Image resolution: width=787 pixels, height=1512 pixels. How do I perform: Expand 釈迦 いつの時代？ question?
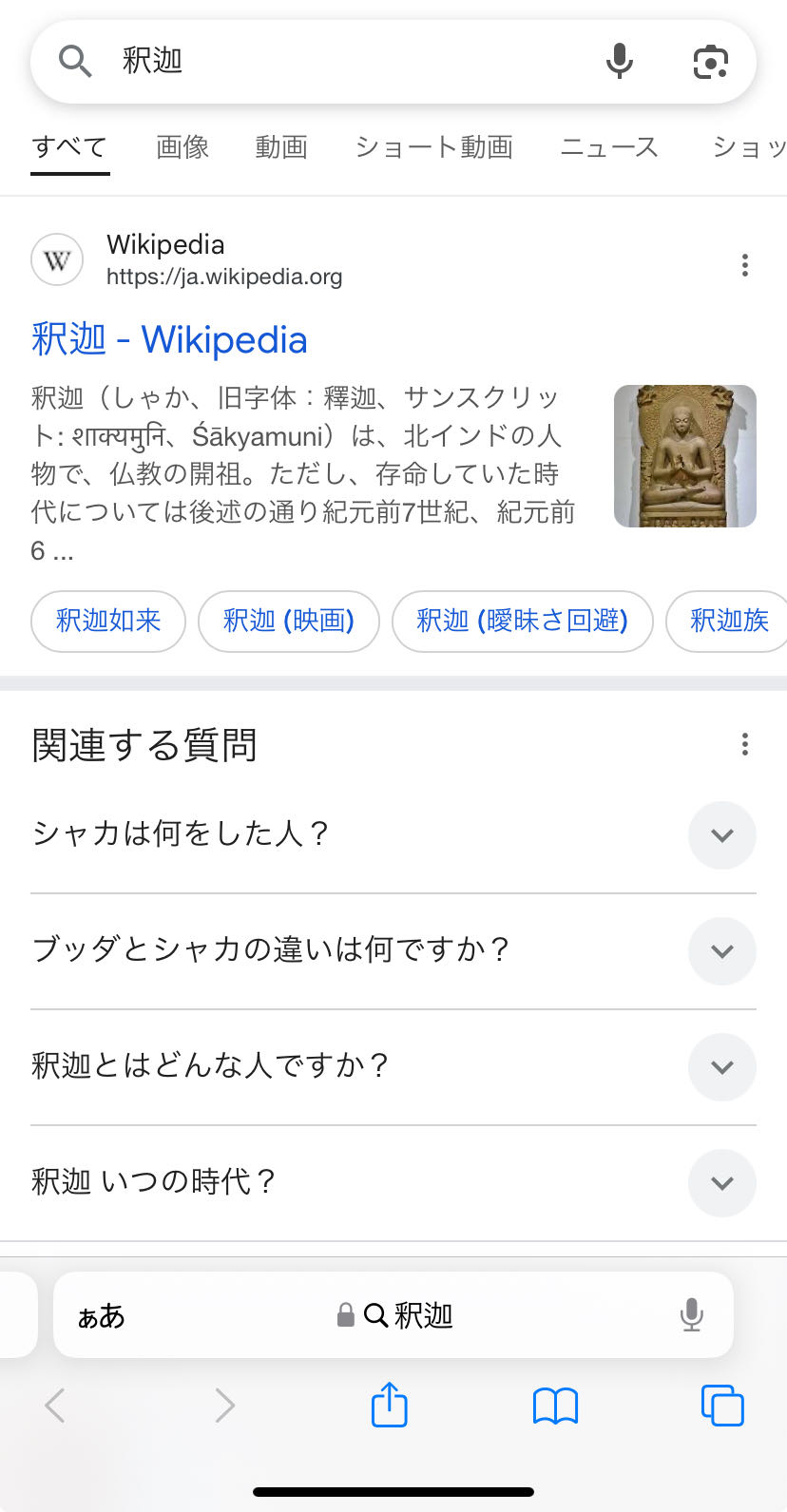click(x=721, y=1183)
